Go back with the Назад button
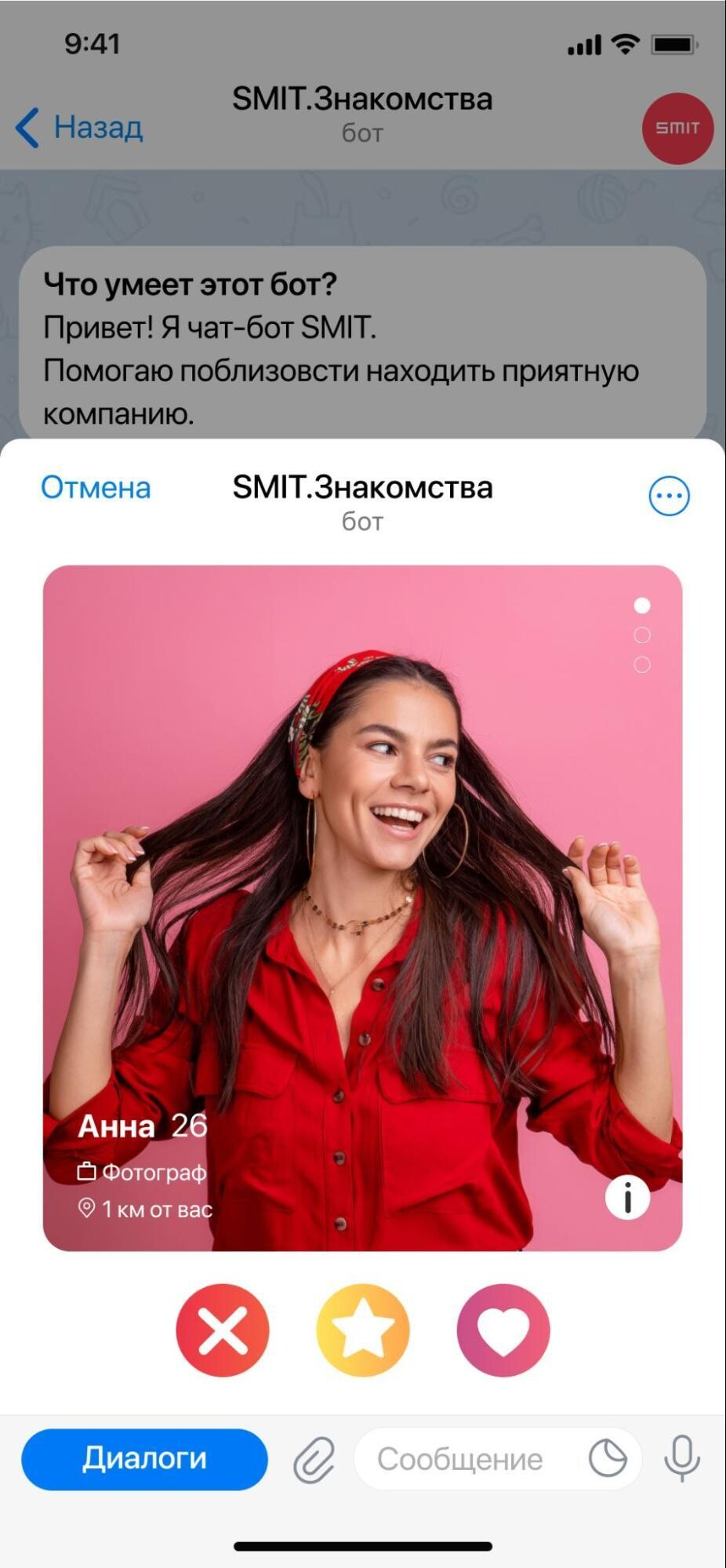 pyautogui.click(x=80, y=127)
